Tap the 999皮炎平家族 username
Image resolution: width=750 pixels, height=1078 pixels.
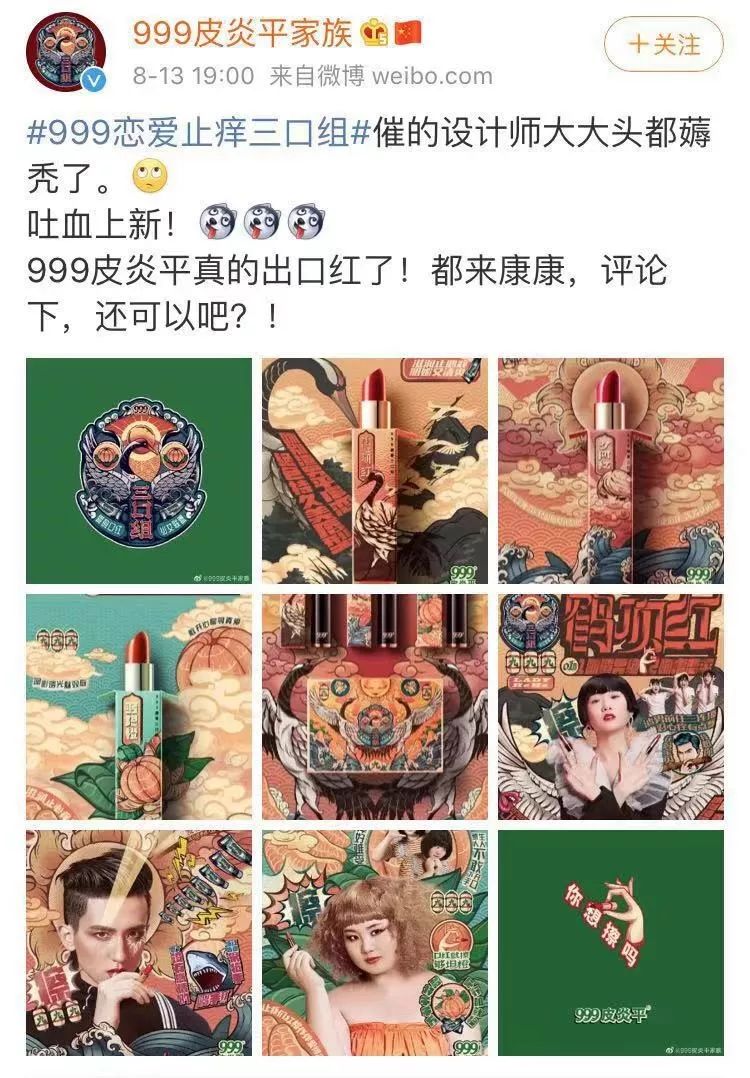243,33
